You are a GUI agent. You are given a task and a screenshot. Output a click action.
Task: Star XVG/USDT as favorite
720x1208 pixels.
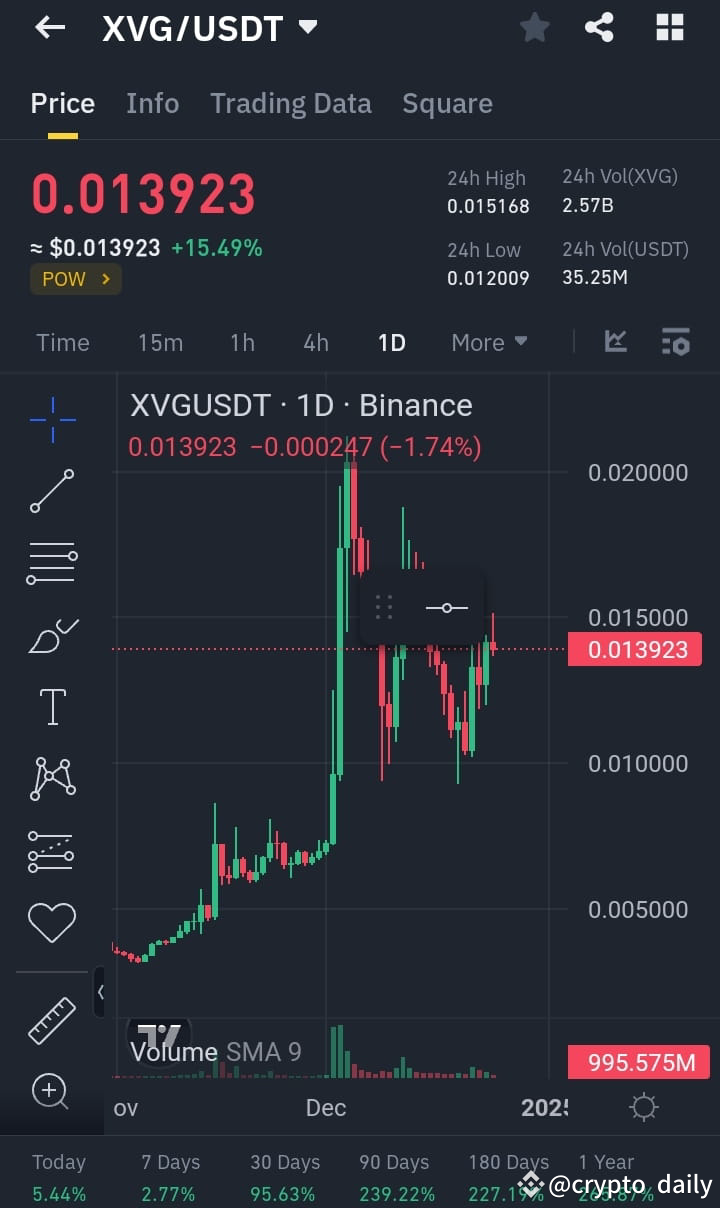[x=534, y=27]
